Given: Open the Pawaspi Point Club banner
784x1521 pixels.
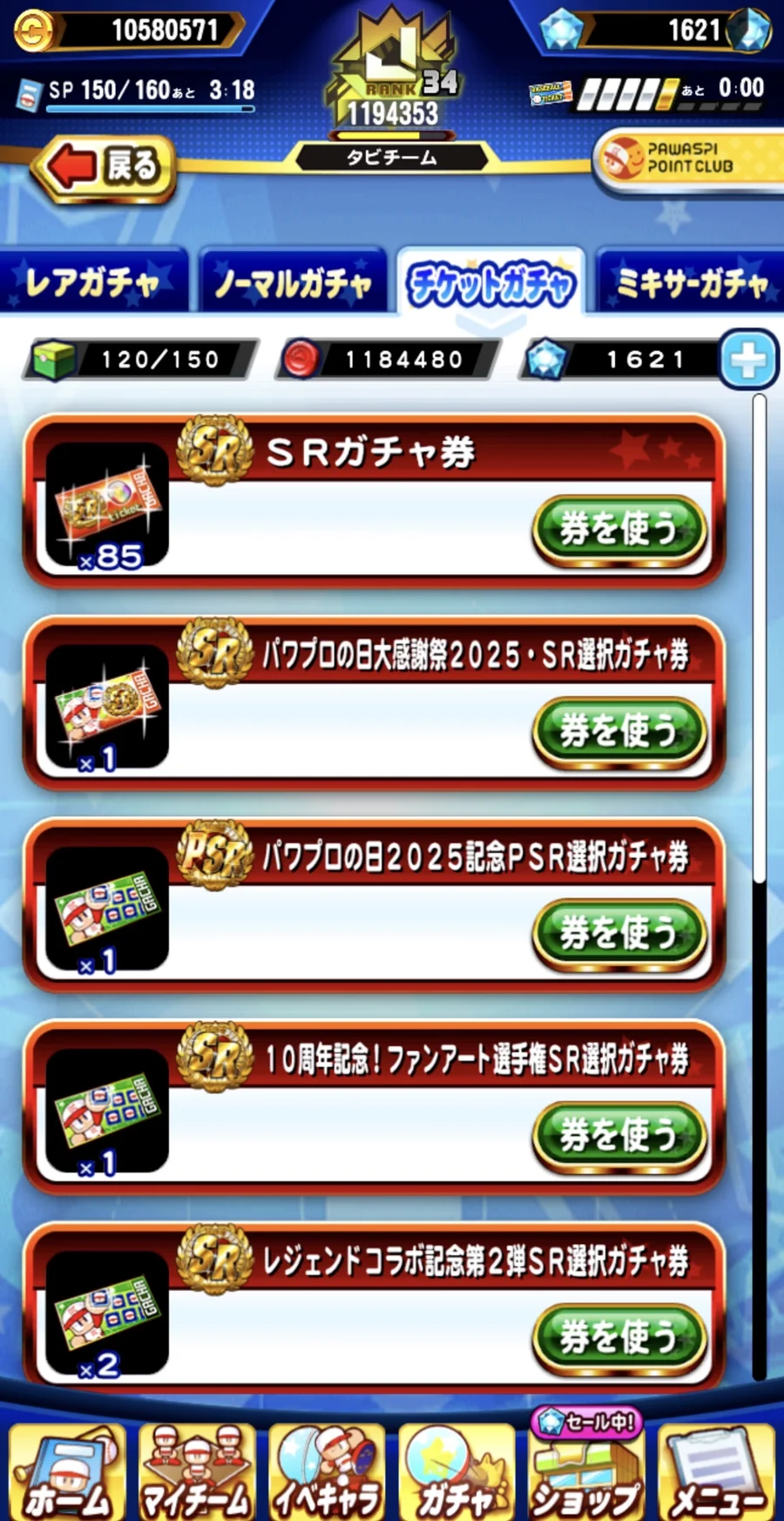Looking at the screenshot, I should pyautogui.click(x=688, y=159).
